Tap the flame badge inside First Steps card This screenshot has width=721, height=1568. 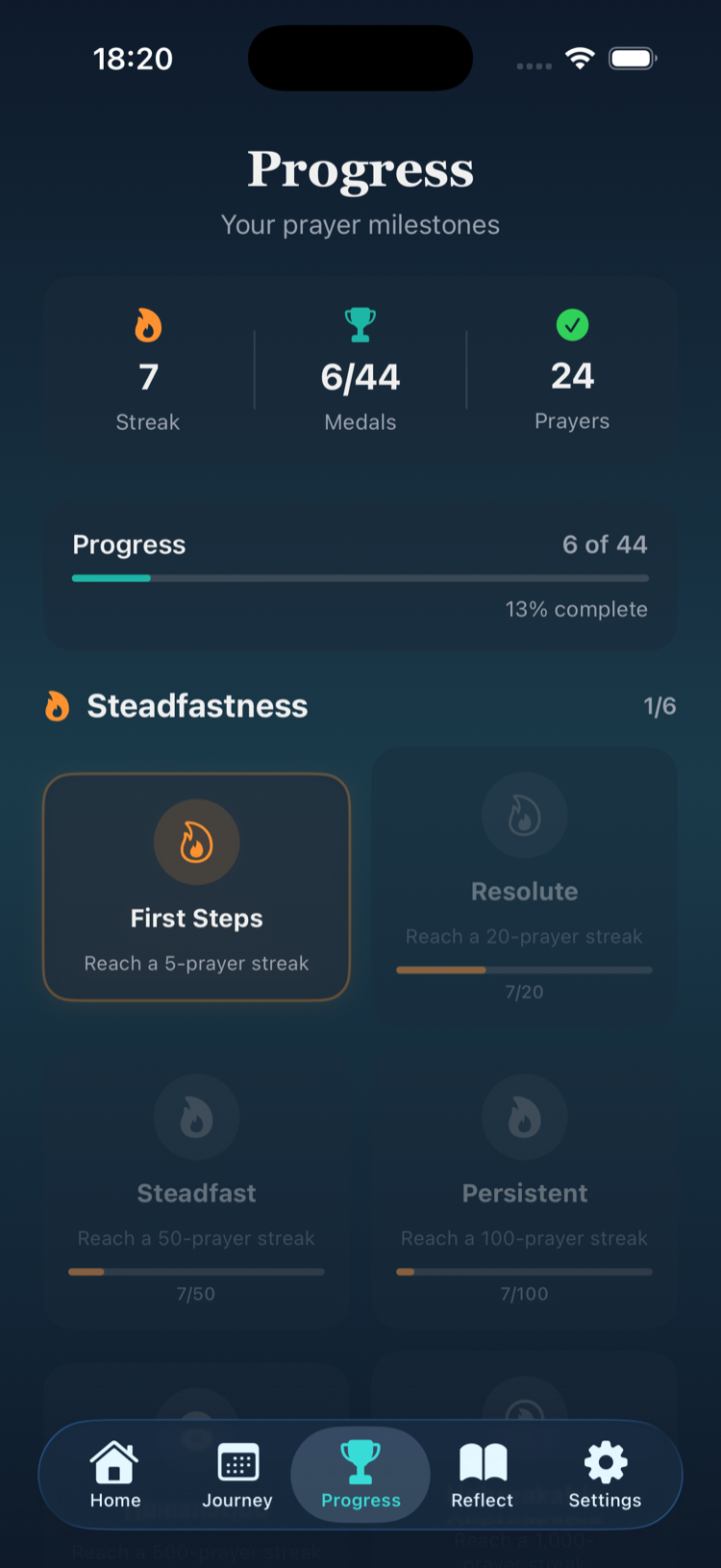[196, 842]
